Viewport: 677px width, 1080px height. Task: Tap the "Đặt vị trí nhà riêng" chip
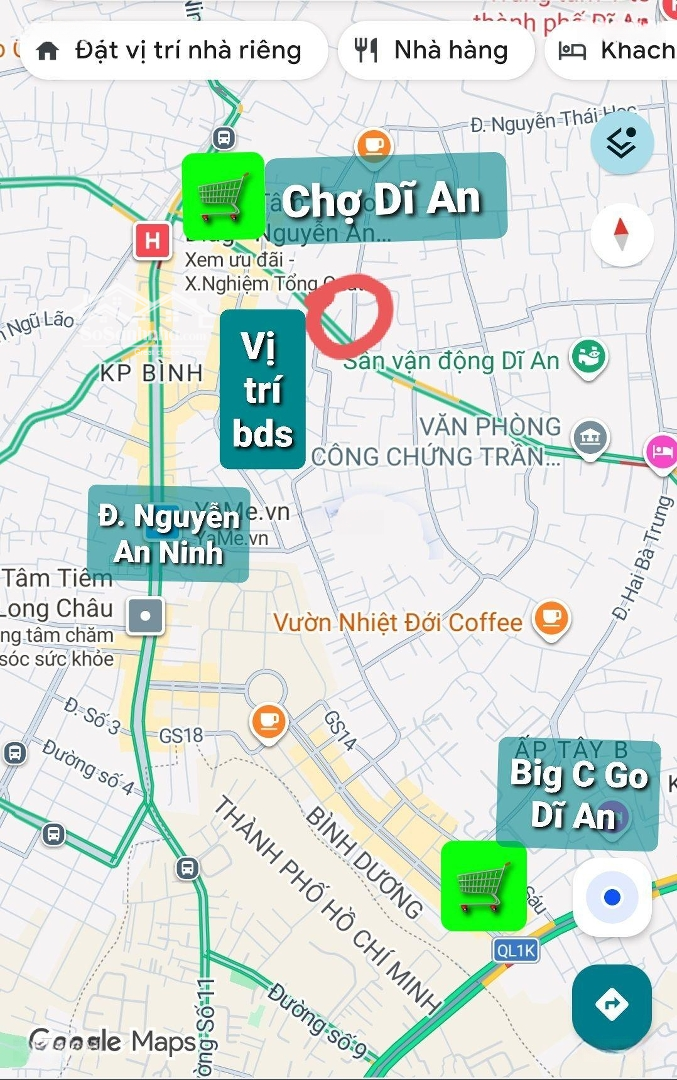(168, 51)
